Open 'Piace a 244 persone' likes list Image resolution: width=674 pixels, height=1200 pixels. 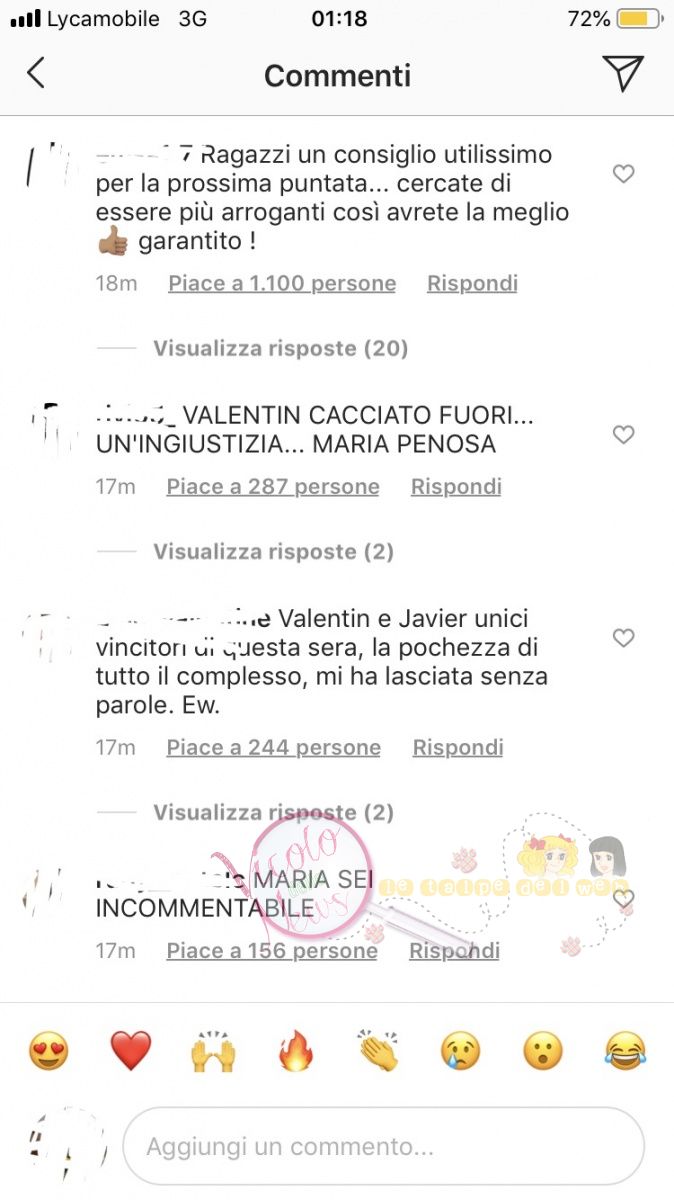pos(273,747)
